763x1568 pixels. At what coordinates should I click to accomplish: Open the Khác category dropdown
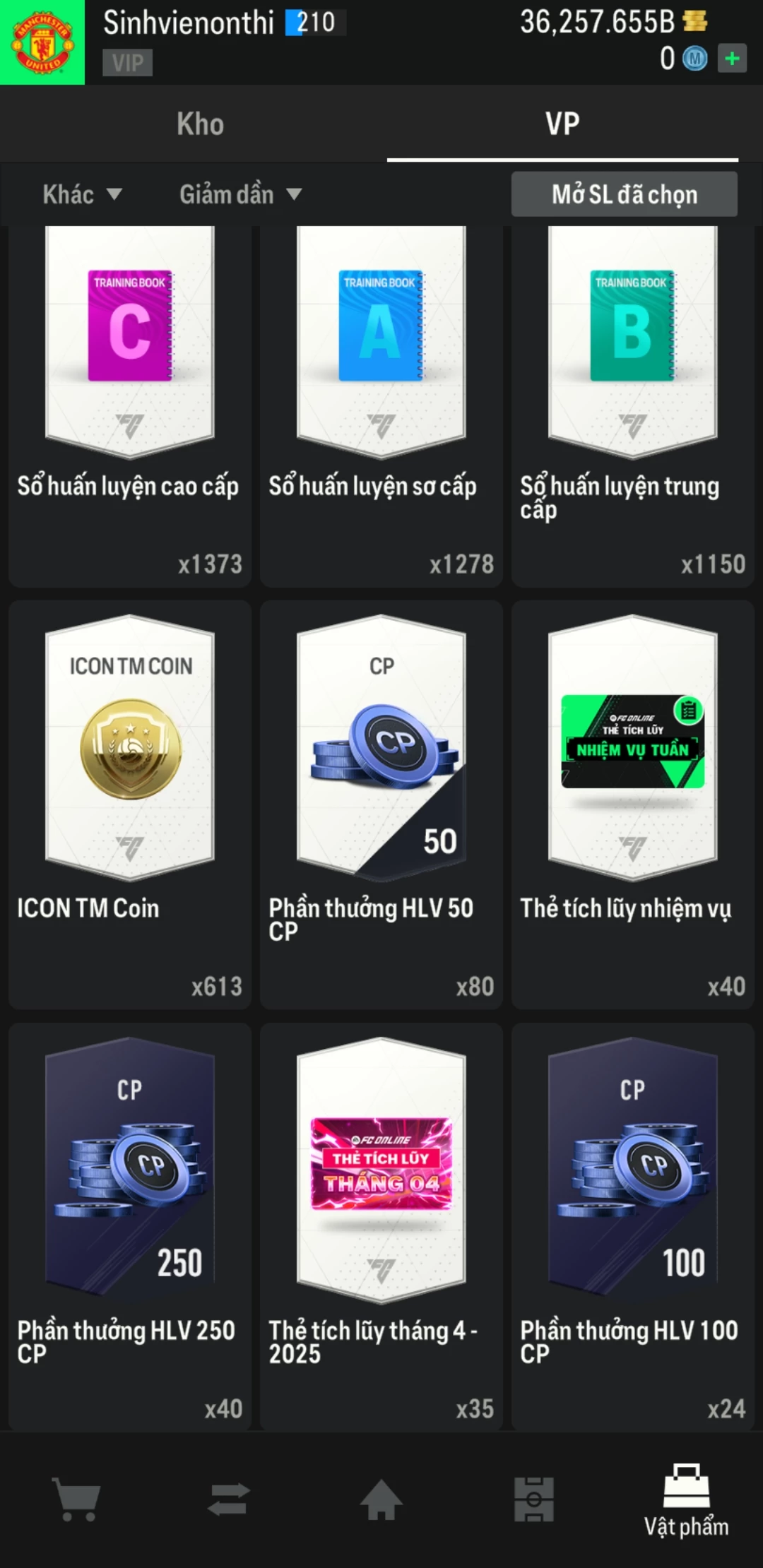coord(82,194)
